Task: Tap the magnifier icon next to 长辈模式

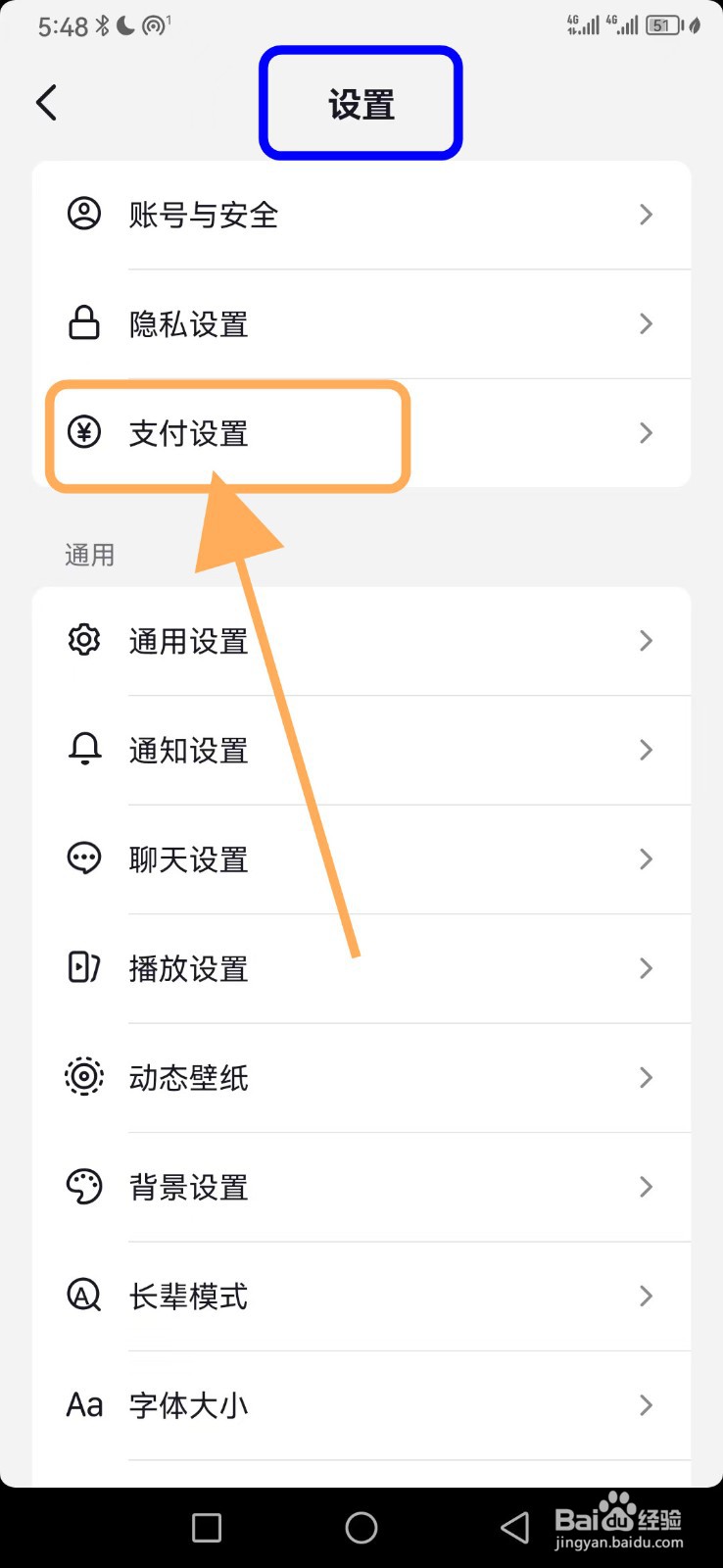Action: coord(83,1296)
